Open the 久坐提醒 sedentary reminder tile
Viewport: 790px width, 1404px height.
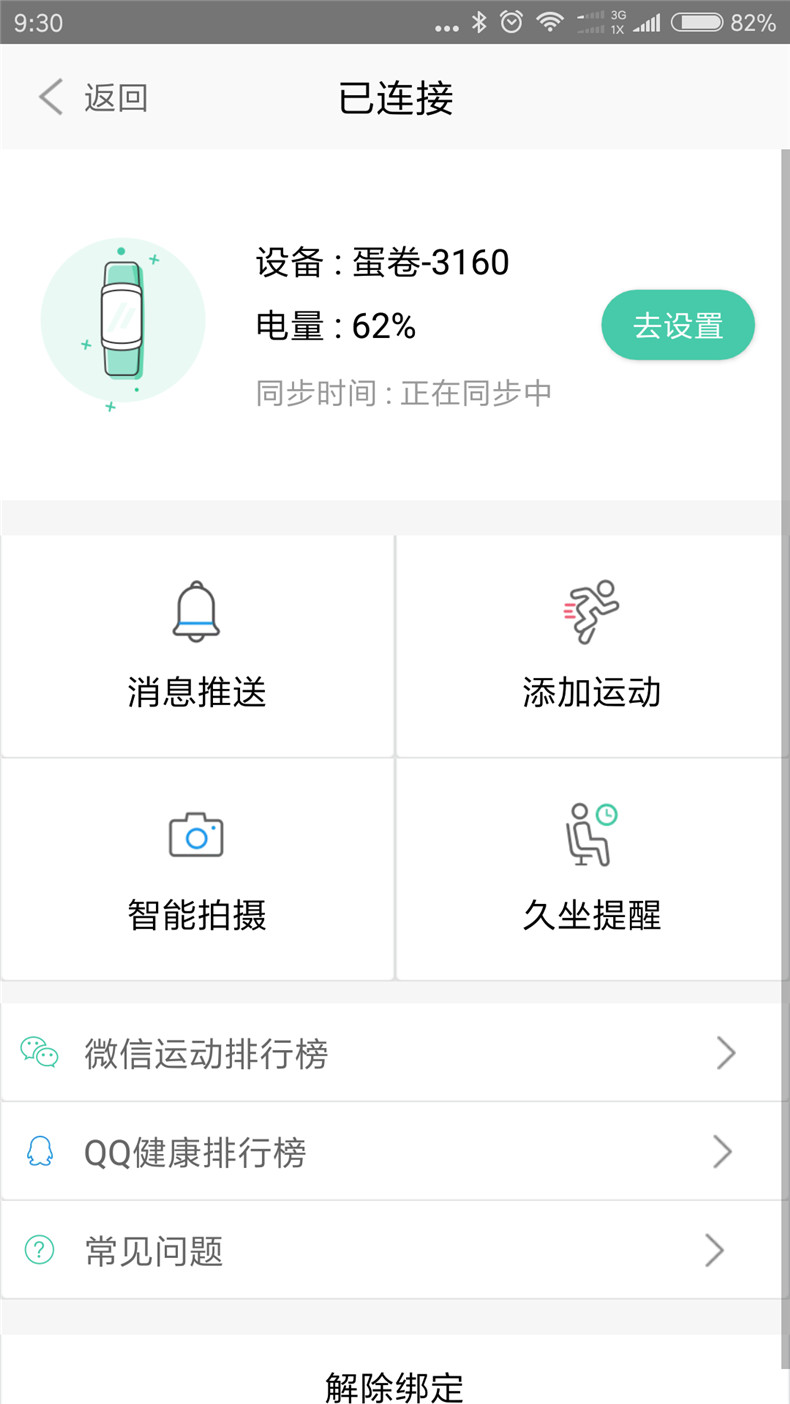point(592,869)
